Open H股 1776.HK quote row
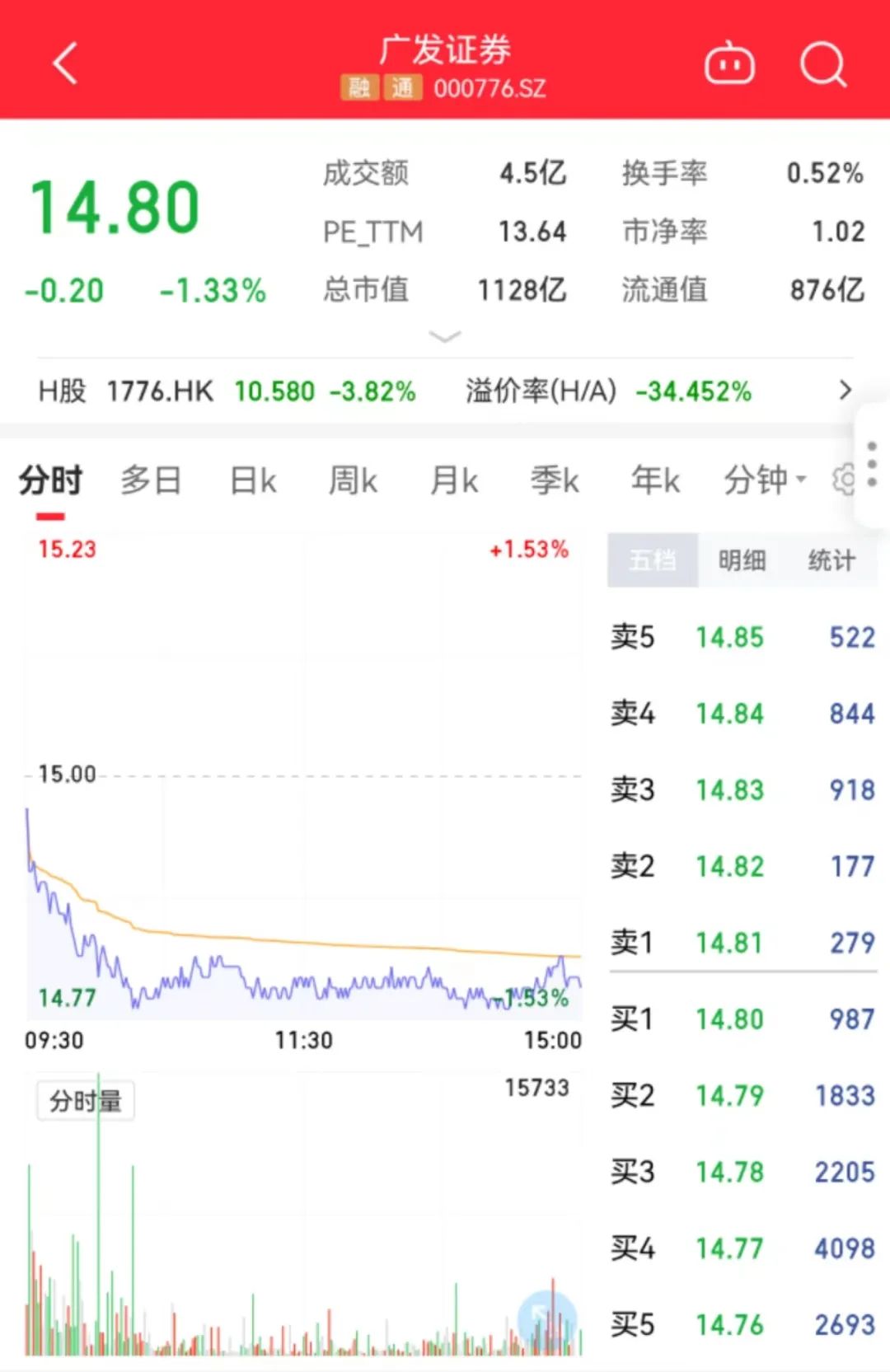This screenshot has height=1372, width=890. (445, 391)
